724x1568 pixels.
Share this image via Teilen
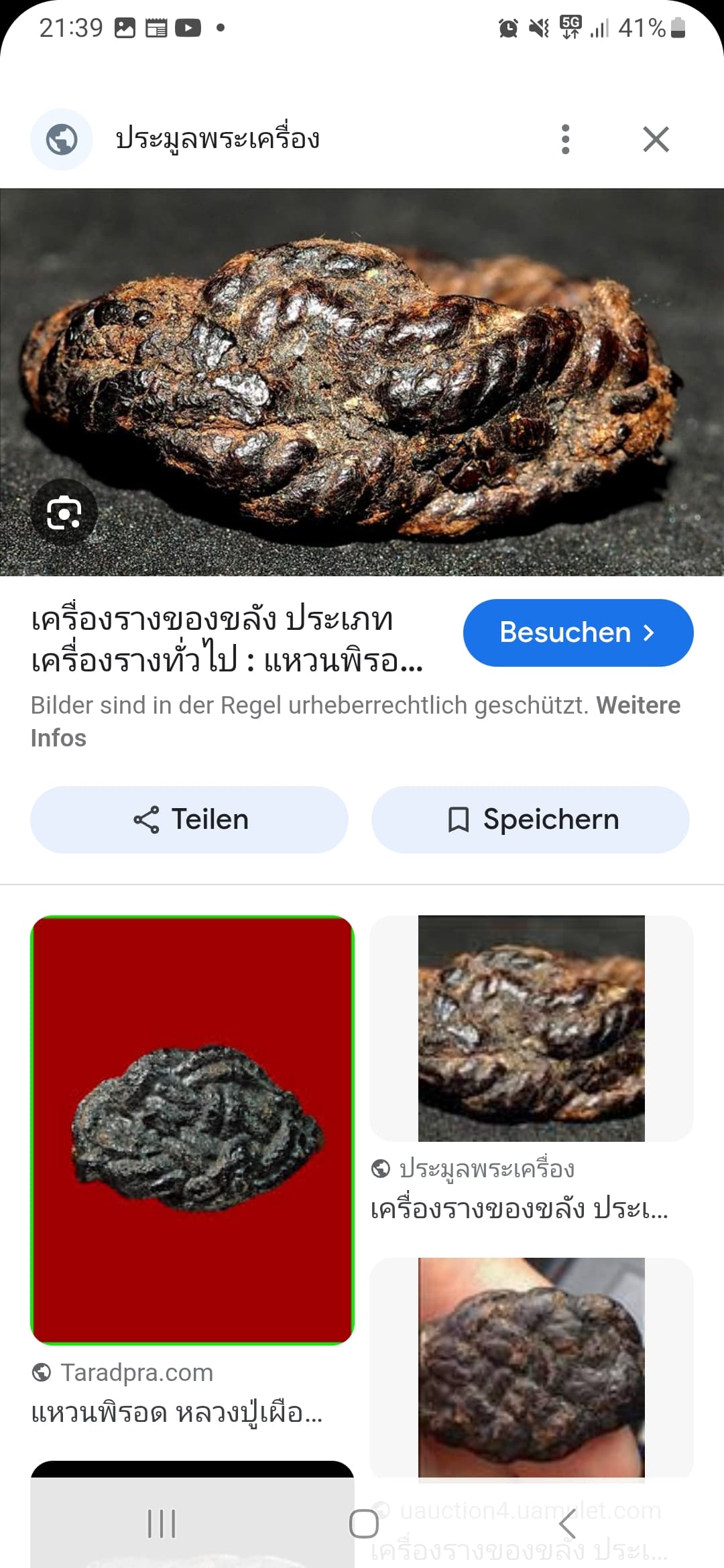[x=190, y=820]
